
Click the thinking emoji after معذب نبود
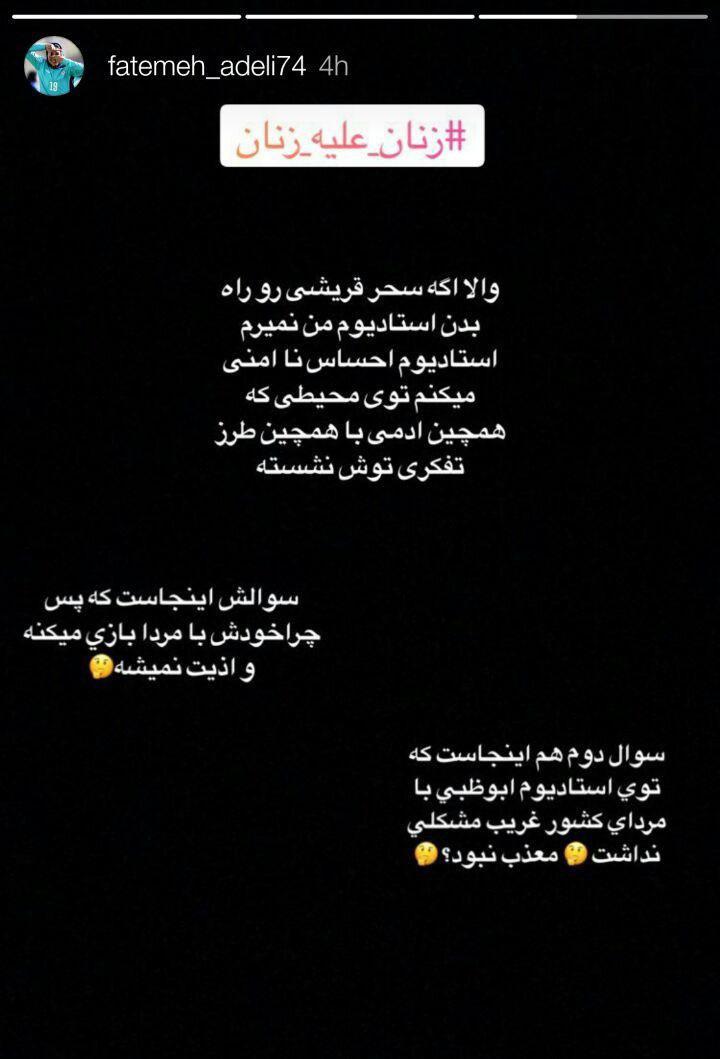coord(425,855)
